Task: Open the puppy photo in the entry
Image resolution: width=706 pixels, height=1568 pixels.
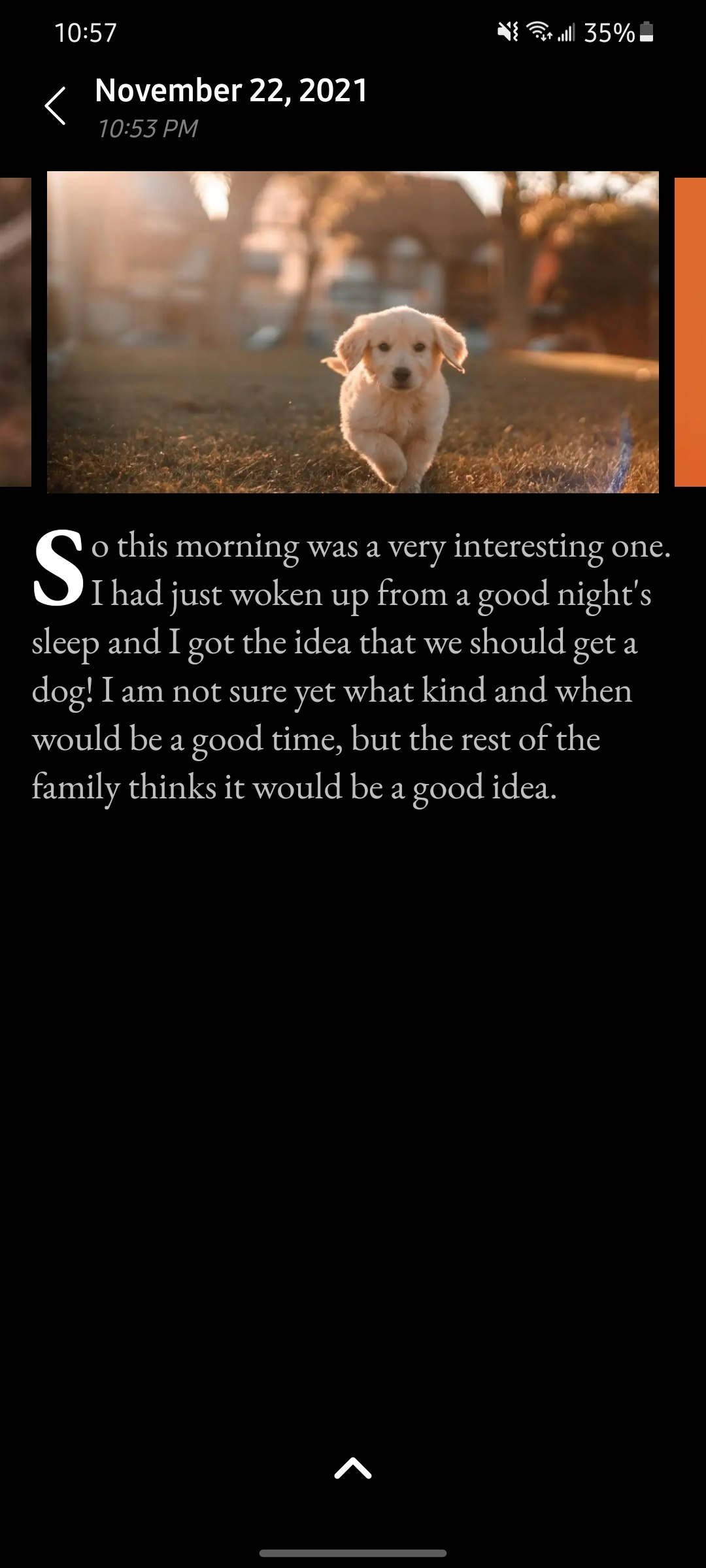Action: pos(353,332)
